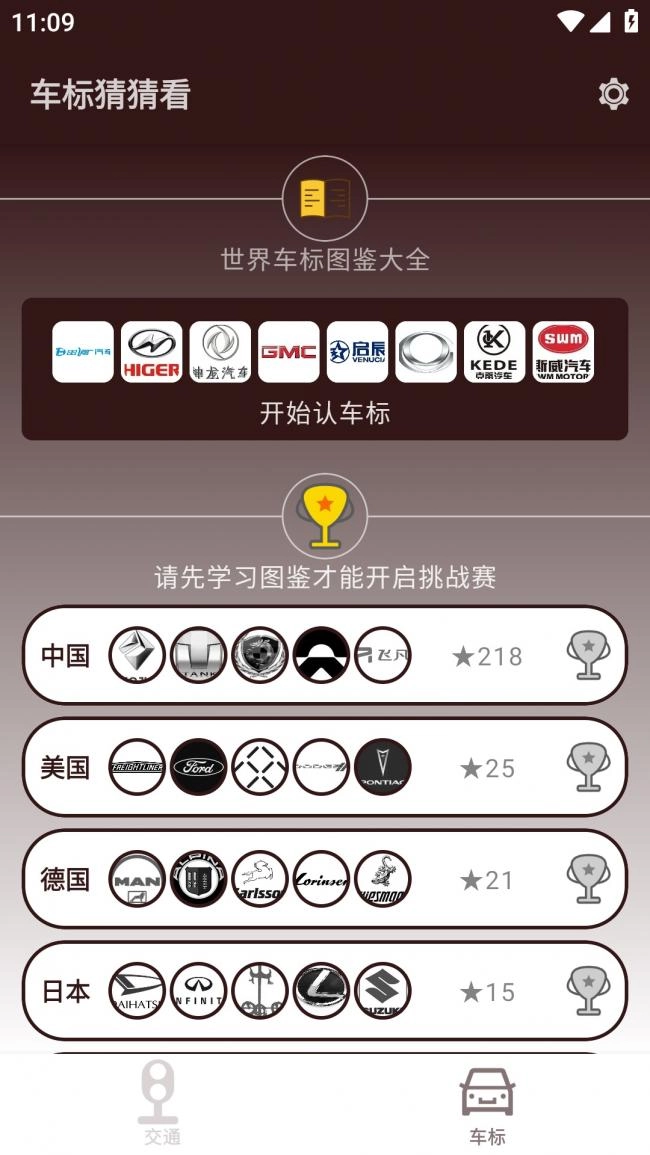Open the 世界车标图鉴大全 book icon
The width and height of the screenshot is (650, 1155).
(x=325, y=199)
